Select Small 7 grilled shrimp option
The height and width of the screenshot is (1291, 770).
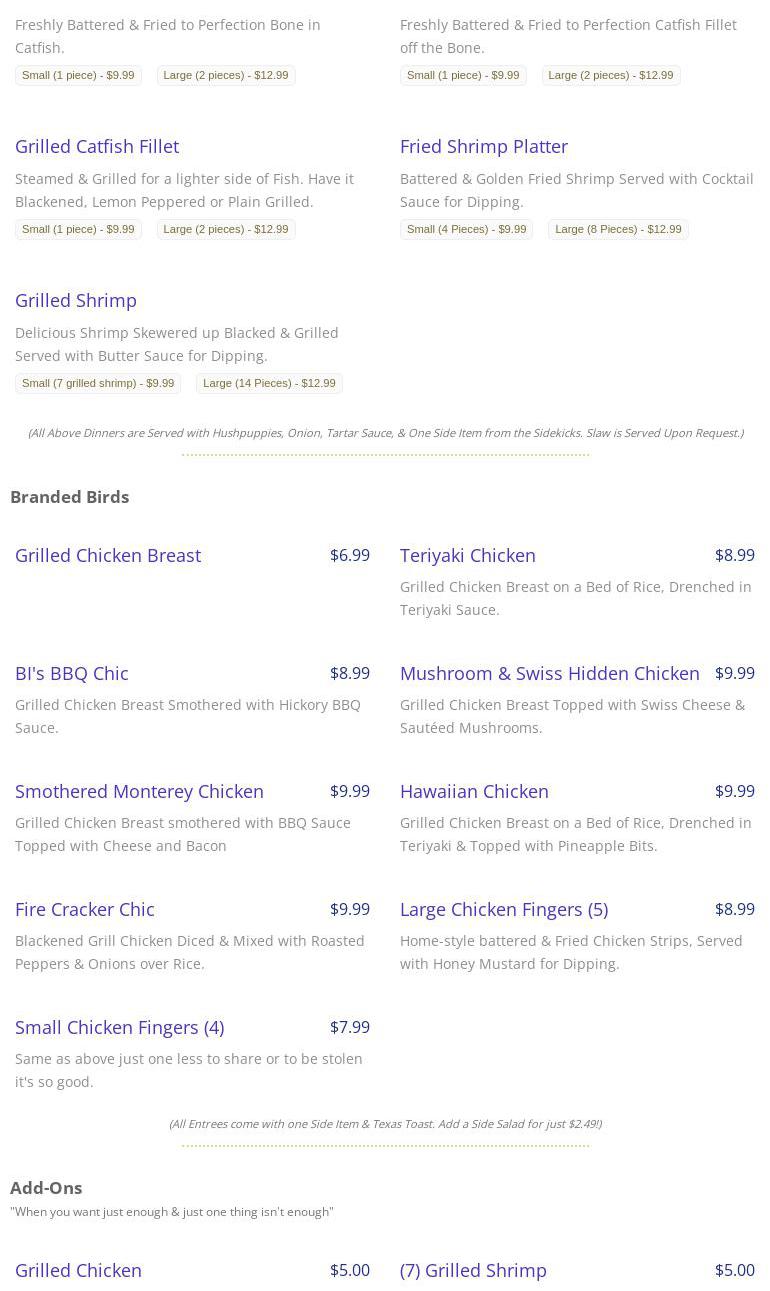tap(98, 383)
